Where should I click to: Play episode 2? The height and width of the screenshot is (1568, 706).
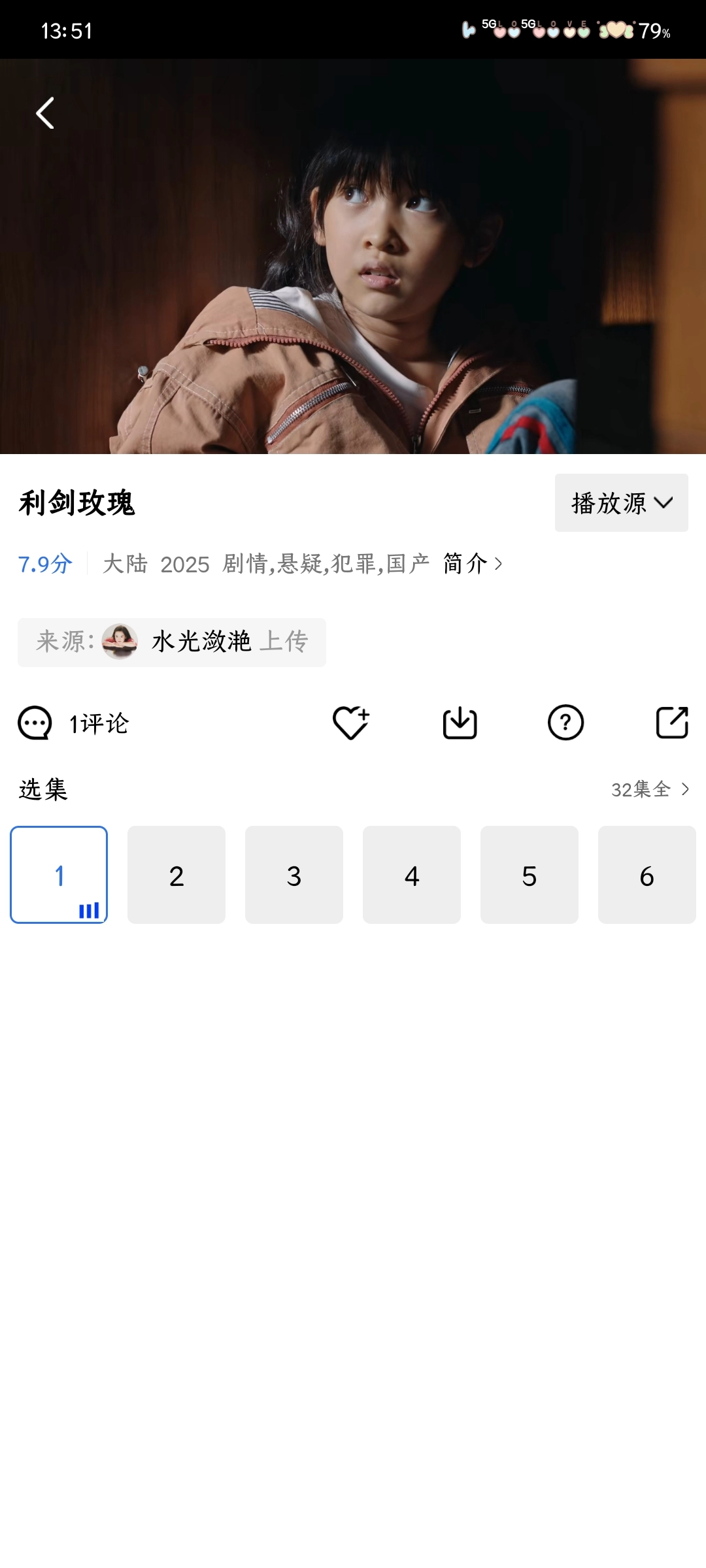click(176, 875)
